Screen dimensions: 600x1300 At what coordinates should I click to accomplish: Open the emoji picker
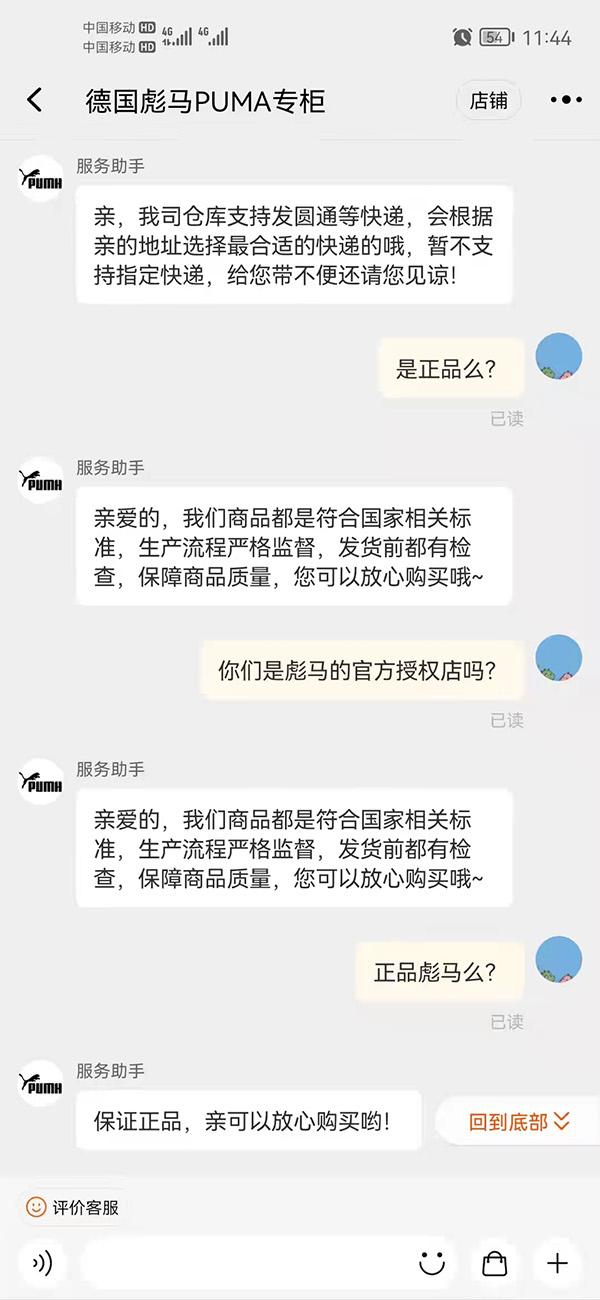point(432,1263)
